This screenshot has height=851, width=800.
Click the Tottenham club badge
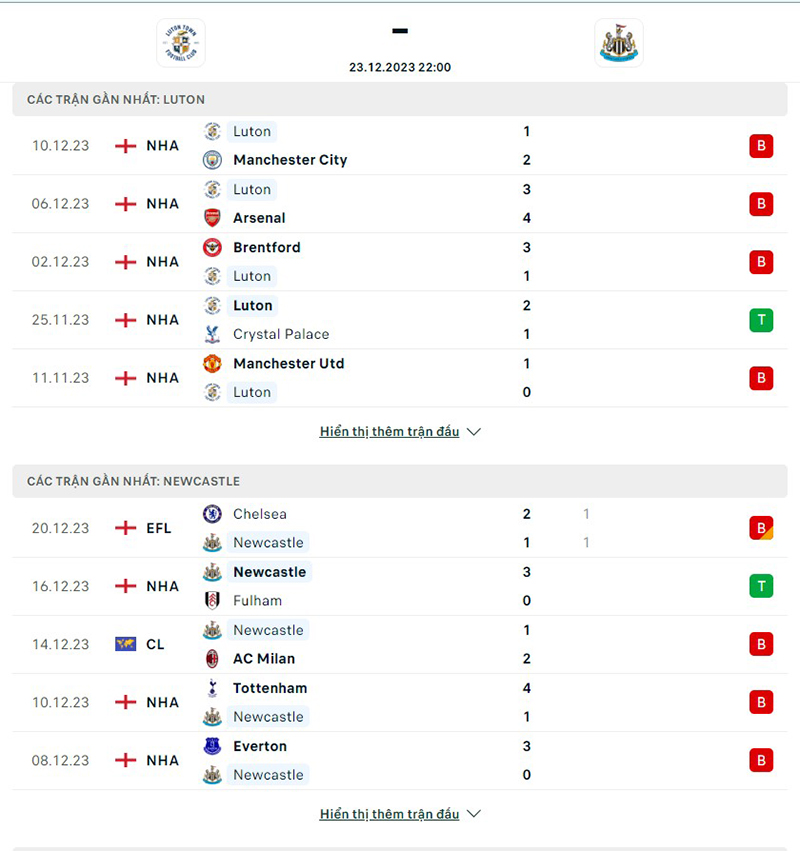click(213, 688)
